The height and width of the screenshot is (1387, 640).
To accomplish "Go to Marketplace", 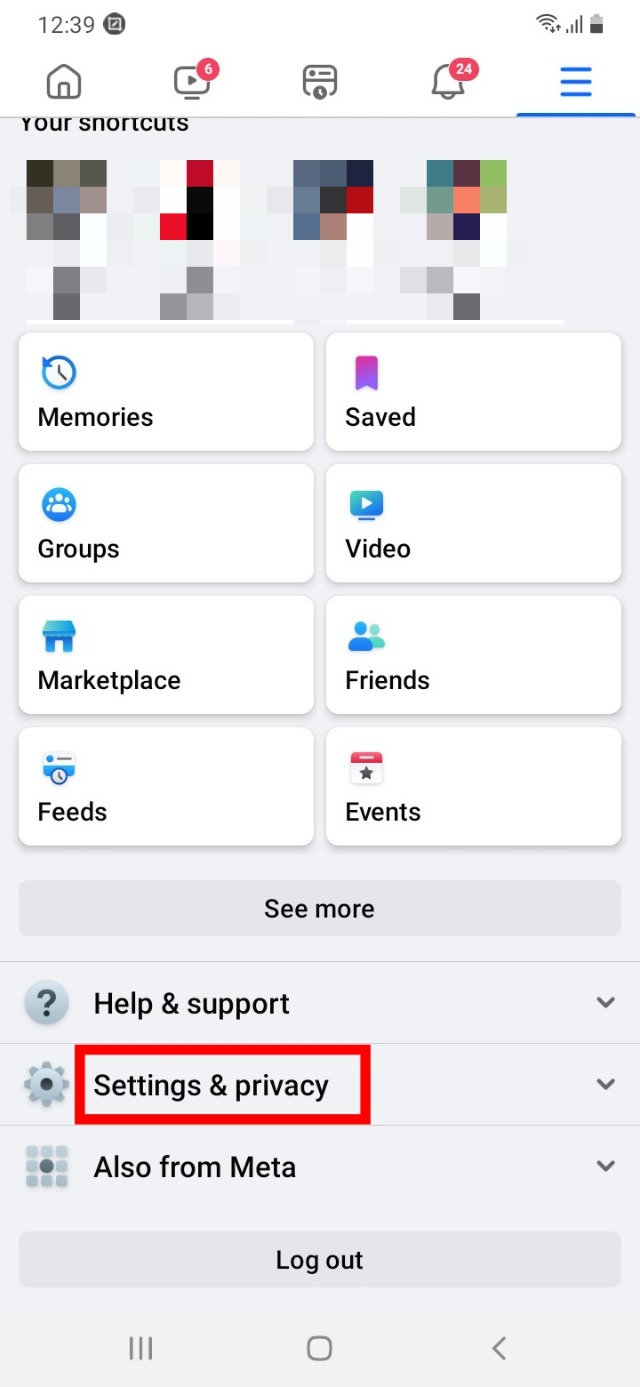I will tap(166, 655).
